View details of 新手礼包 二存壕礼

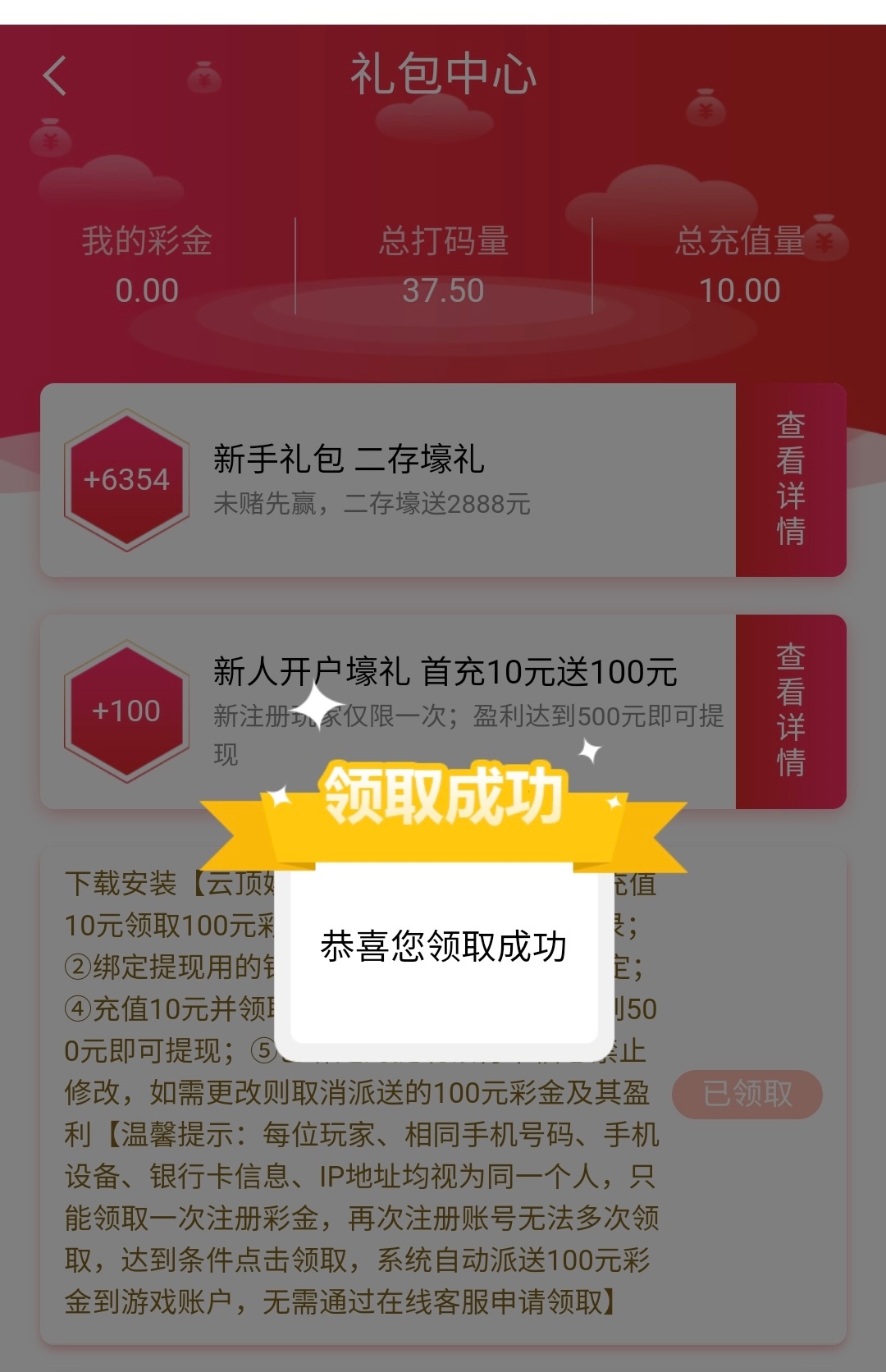click(x=790, y=479)
